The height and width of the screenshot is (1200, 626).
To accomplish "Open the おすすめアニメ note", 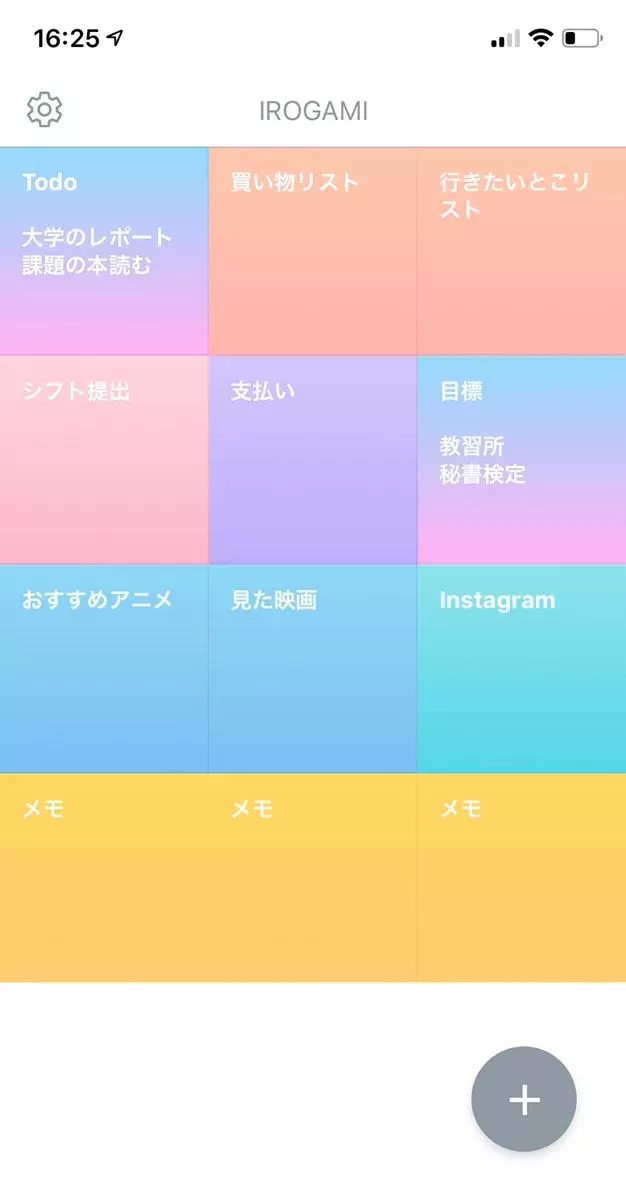I will click(x=104, y=669).
